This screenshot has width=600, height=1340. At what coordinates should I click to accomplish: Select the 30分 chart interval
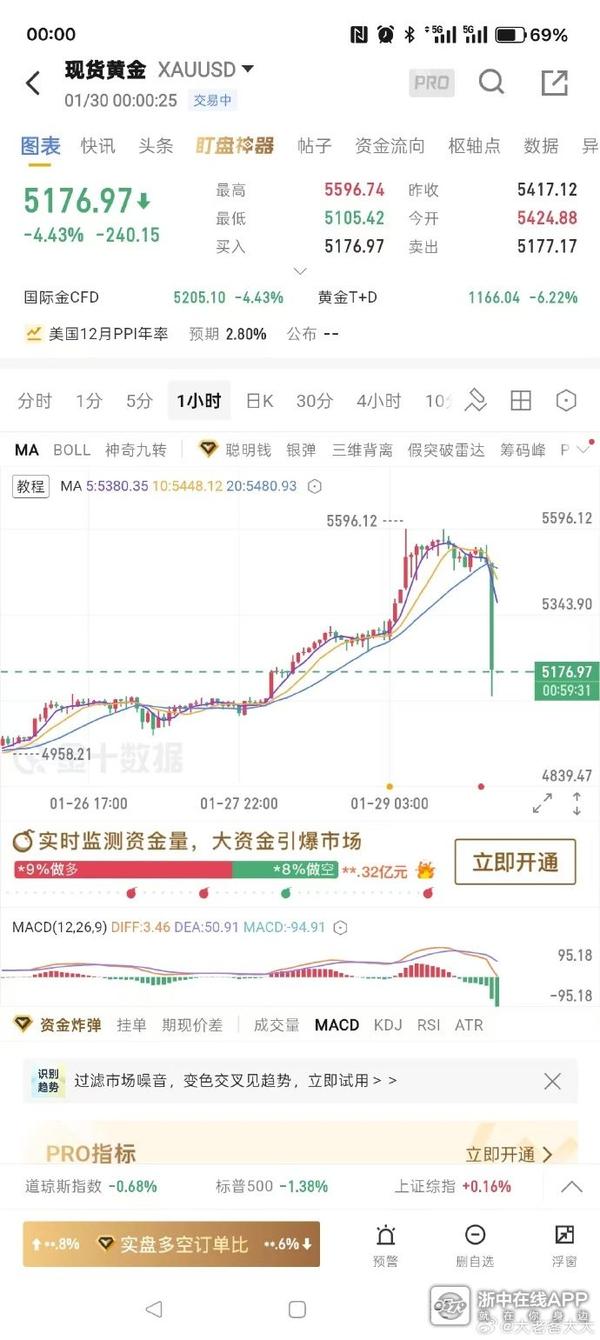pos(314,401)
